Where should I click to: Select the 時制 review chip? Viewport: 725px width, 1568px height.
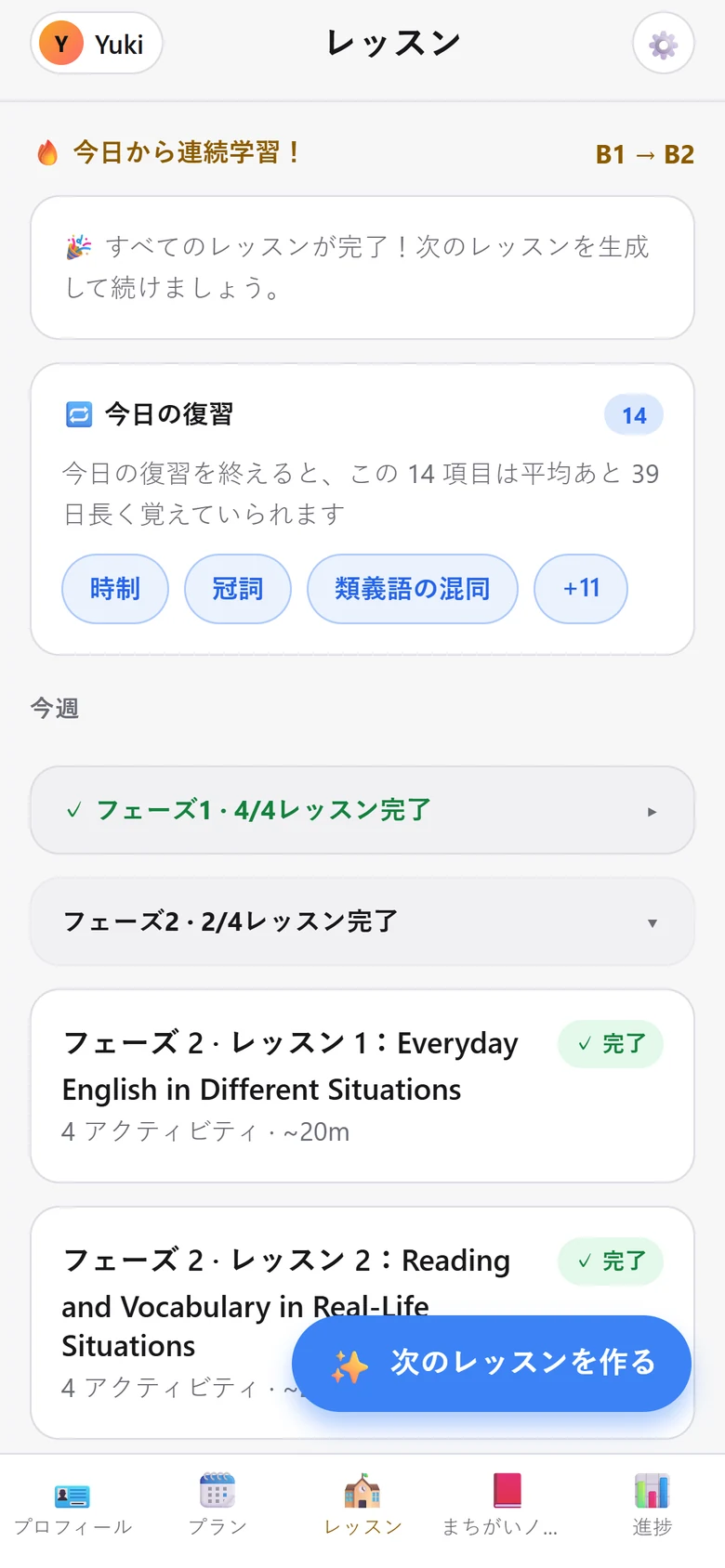coord(115,589)
